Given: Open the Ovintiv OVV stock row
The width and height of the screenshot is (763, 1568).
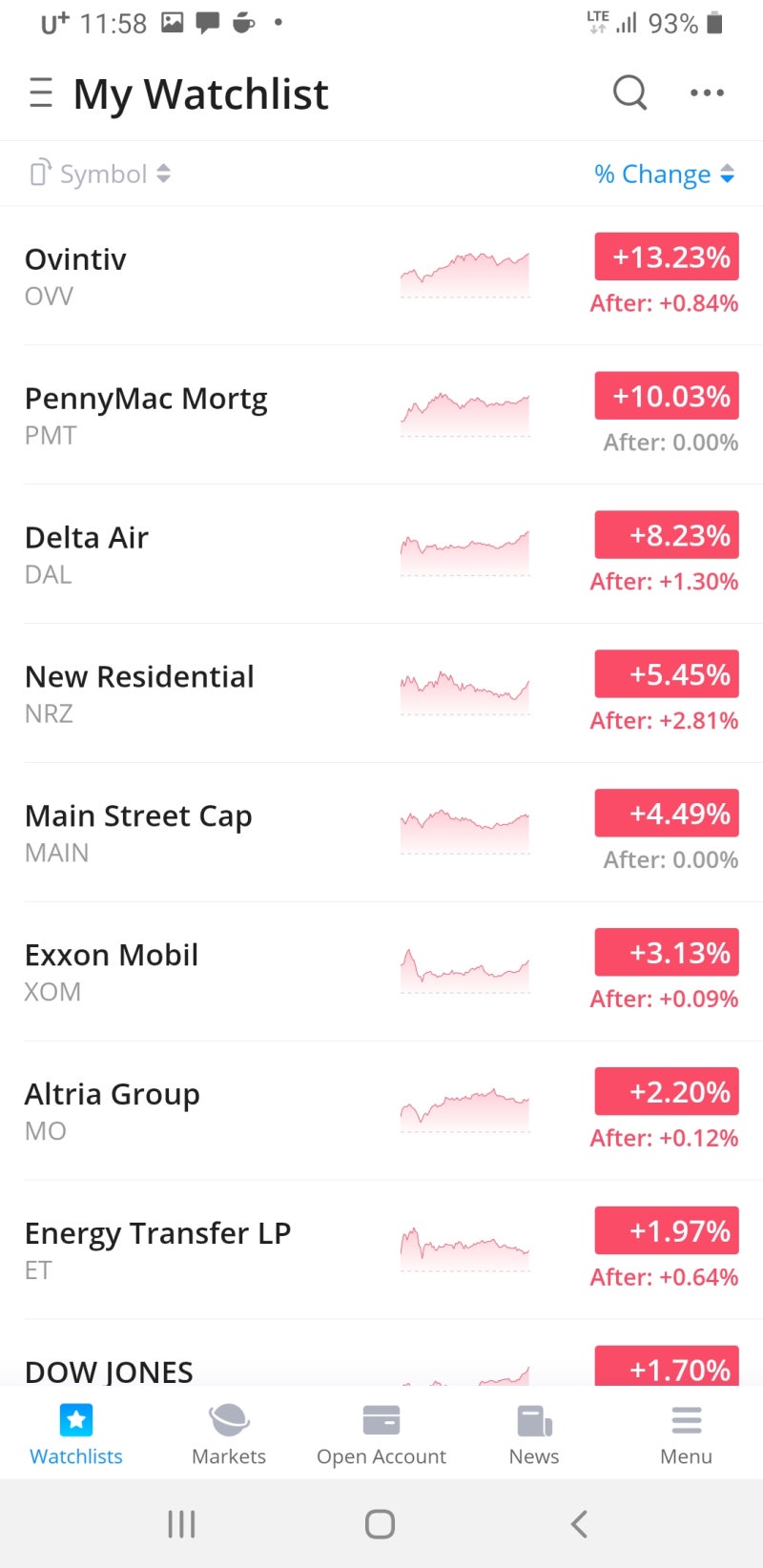Looking at the screenshot, I should tap(191, 276).
